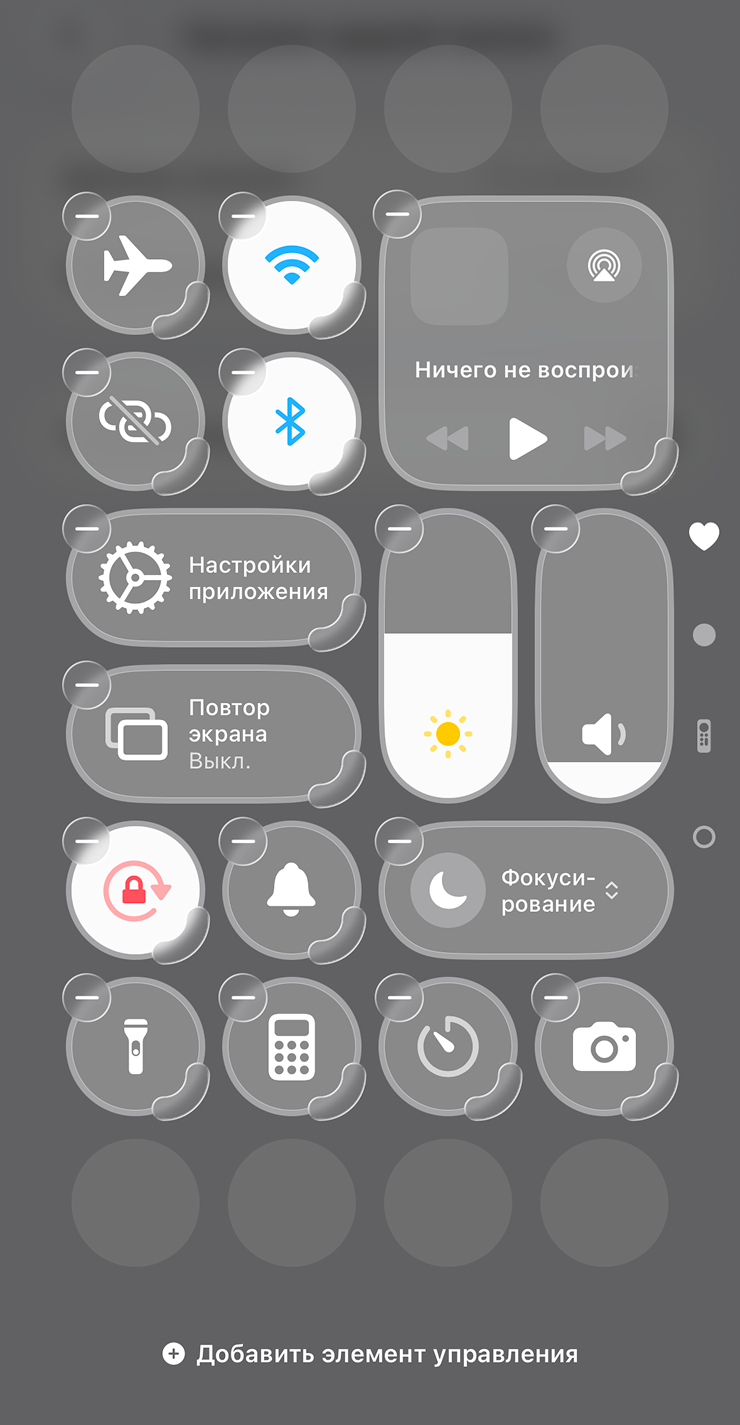Remove the airplane mode control
Viewport: 740px width, 1425px height.
click(x=87, y=215)
